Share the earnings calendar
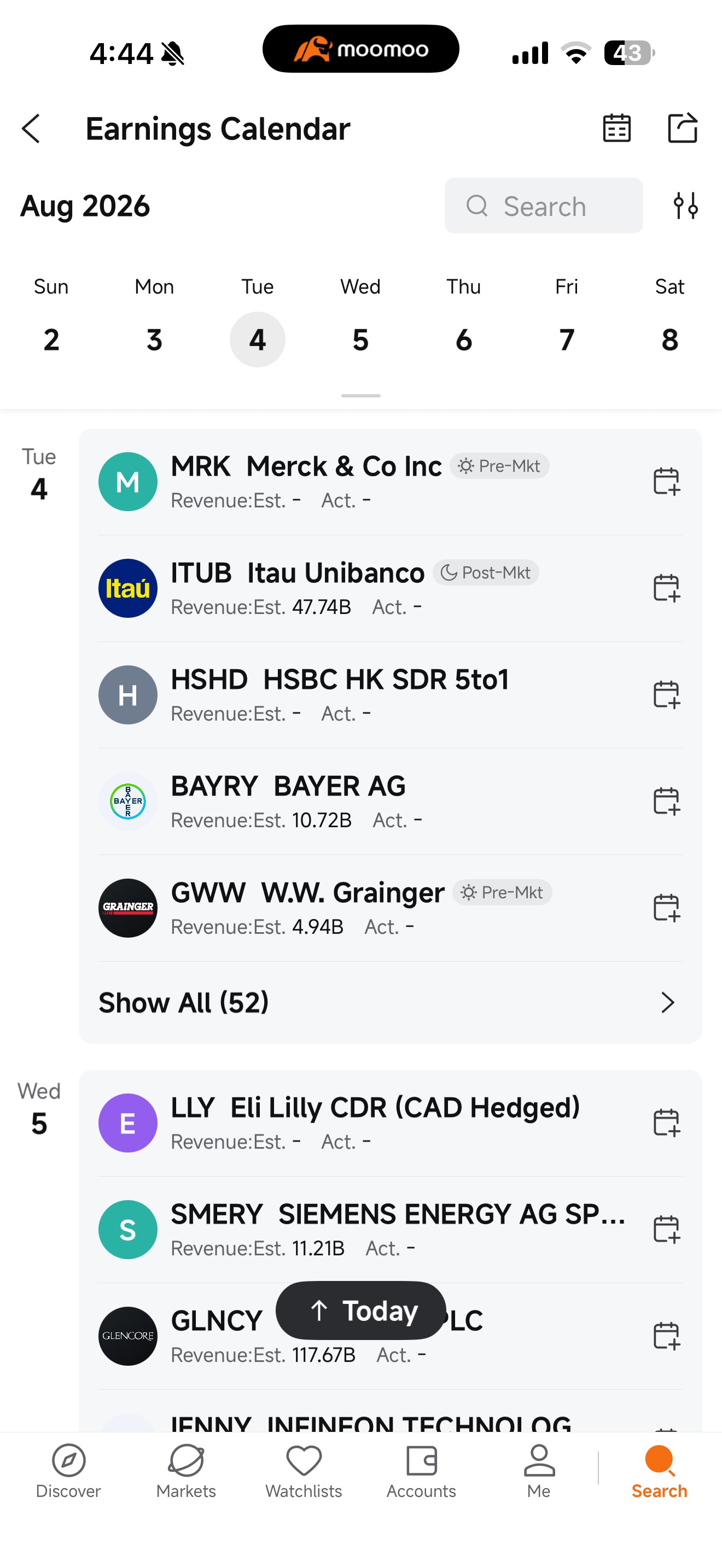The width and height of the screenshot is (722, 1568). click(682, 128)
